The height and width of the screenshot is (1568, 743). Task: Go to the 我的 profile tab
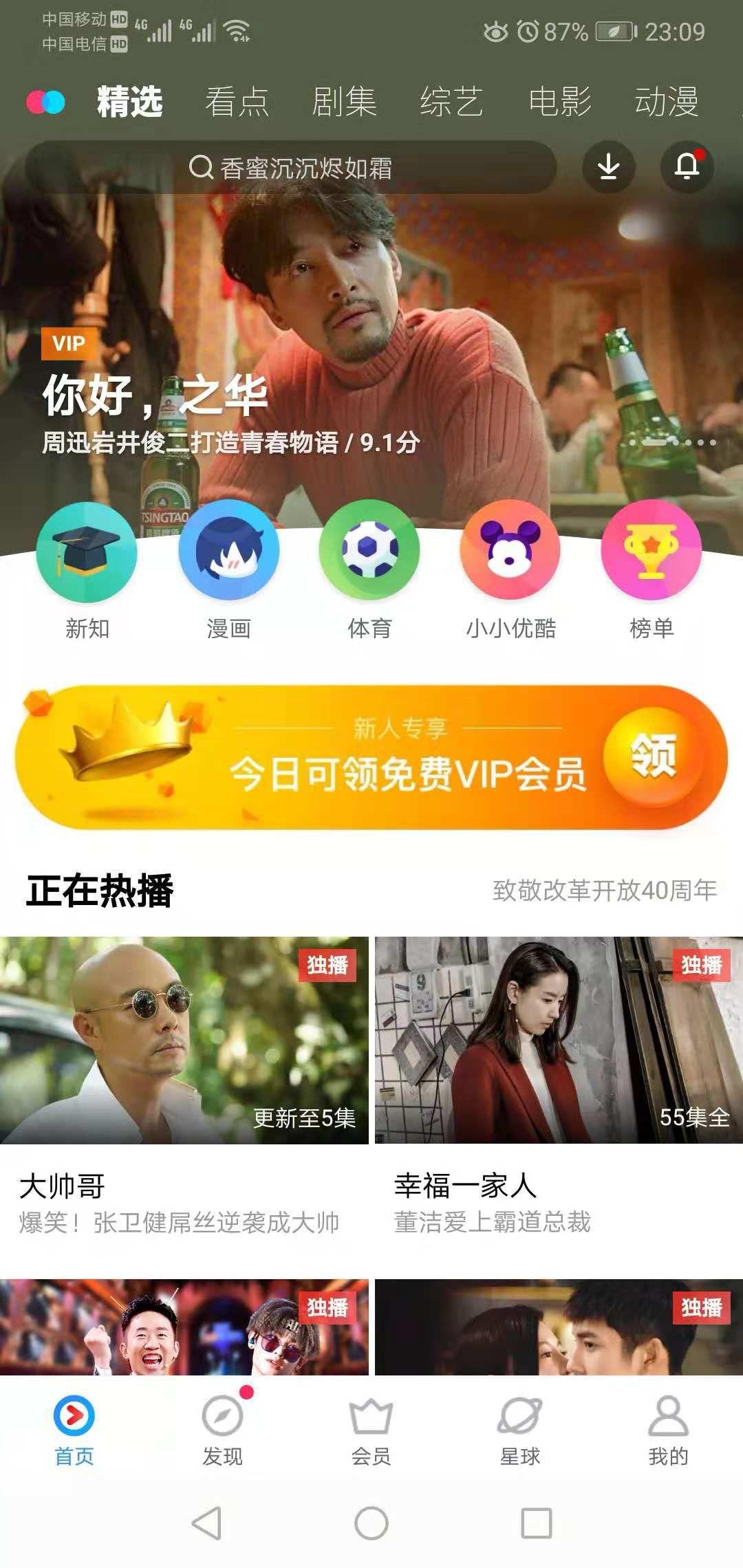tap(668, 1430)
